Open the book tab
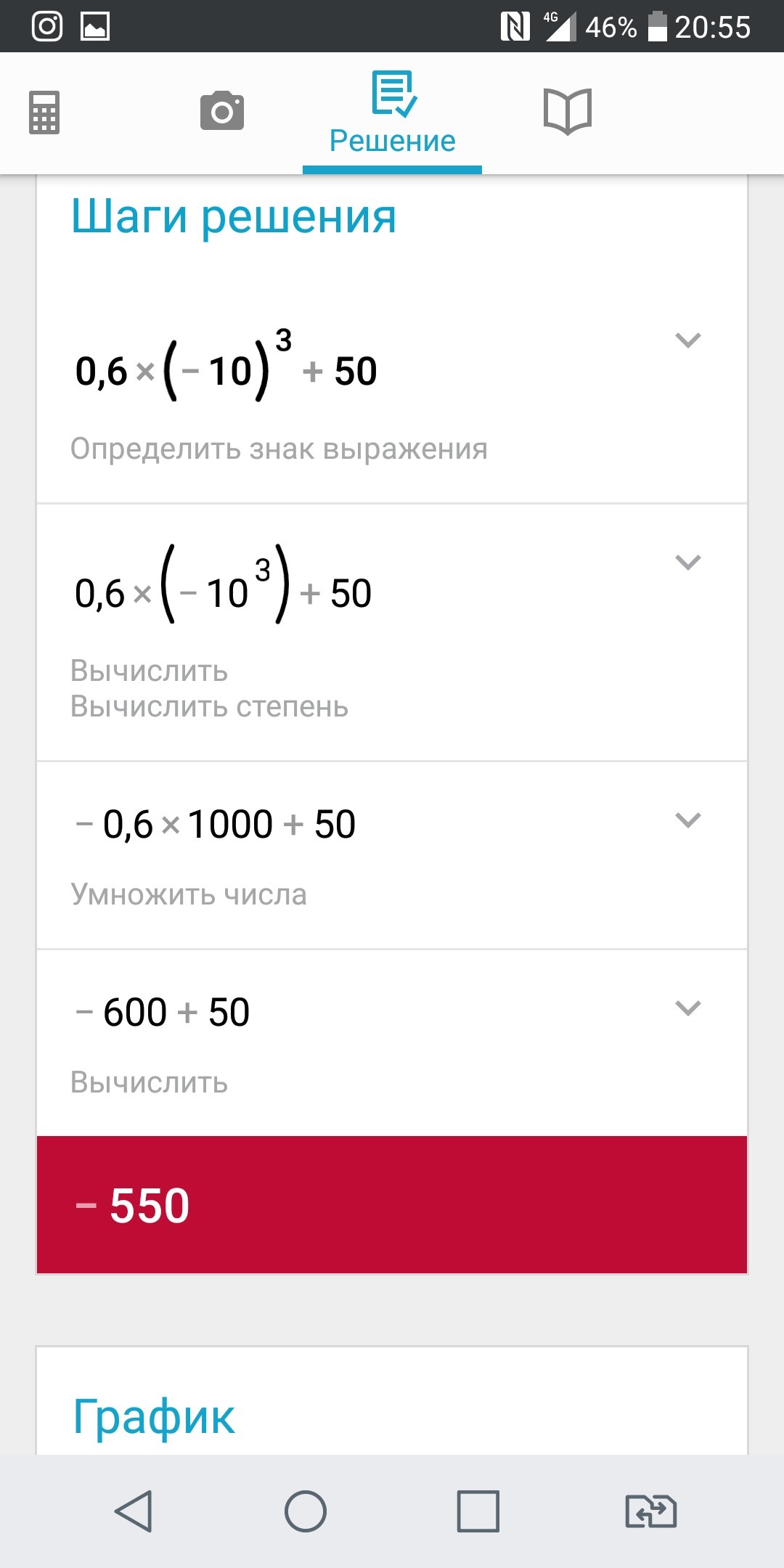Screen dimensions: 784x1568 (x=568, y=111)
